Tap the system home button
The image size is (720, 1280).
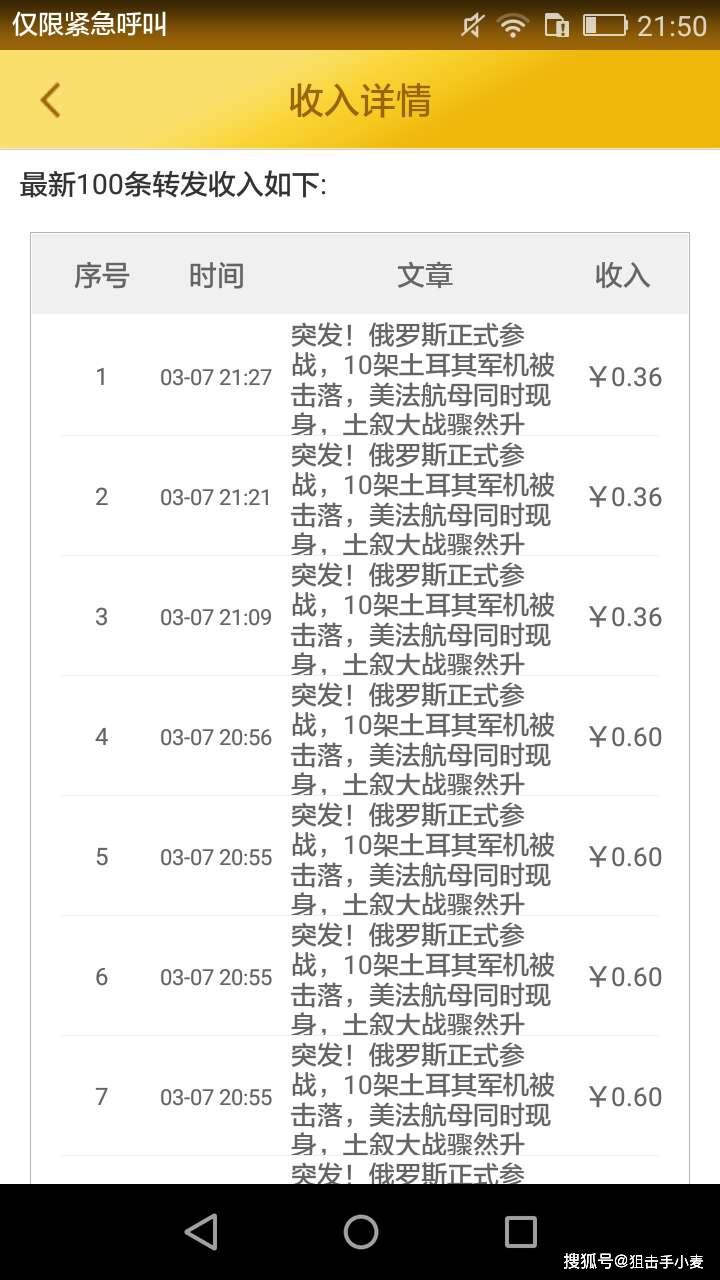360,1231
